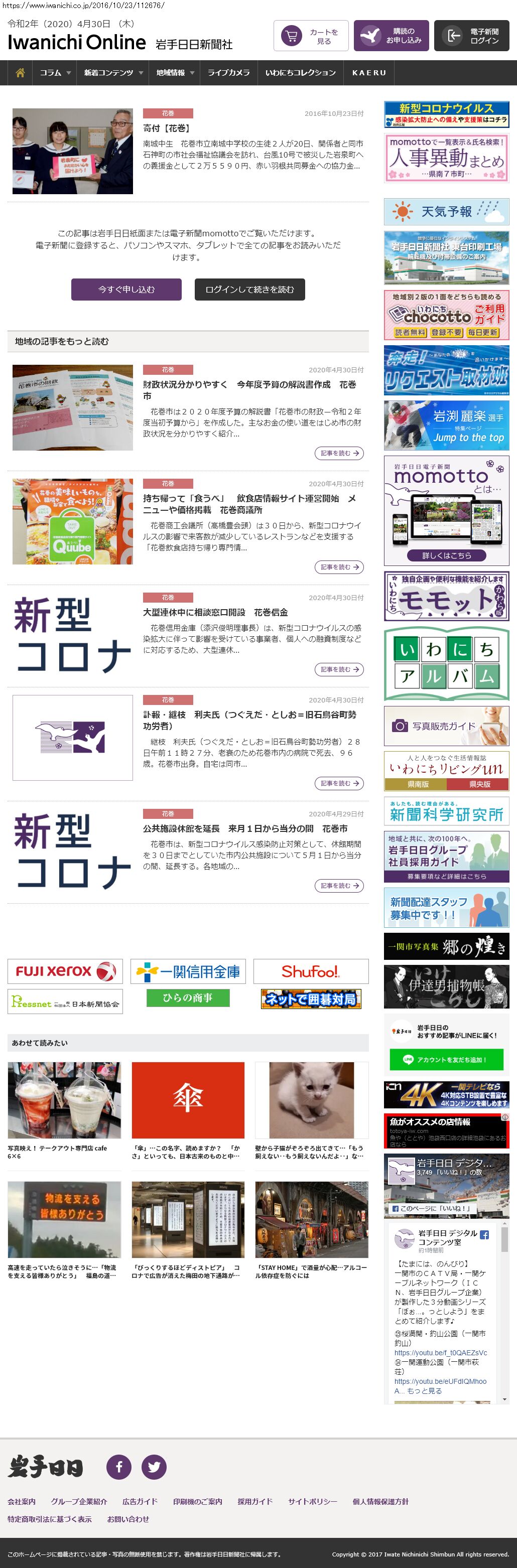Expand the 地域情報 menu
Image resolution: width=517 pixels, height=1568 pixels.
[175, 72]
